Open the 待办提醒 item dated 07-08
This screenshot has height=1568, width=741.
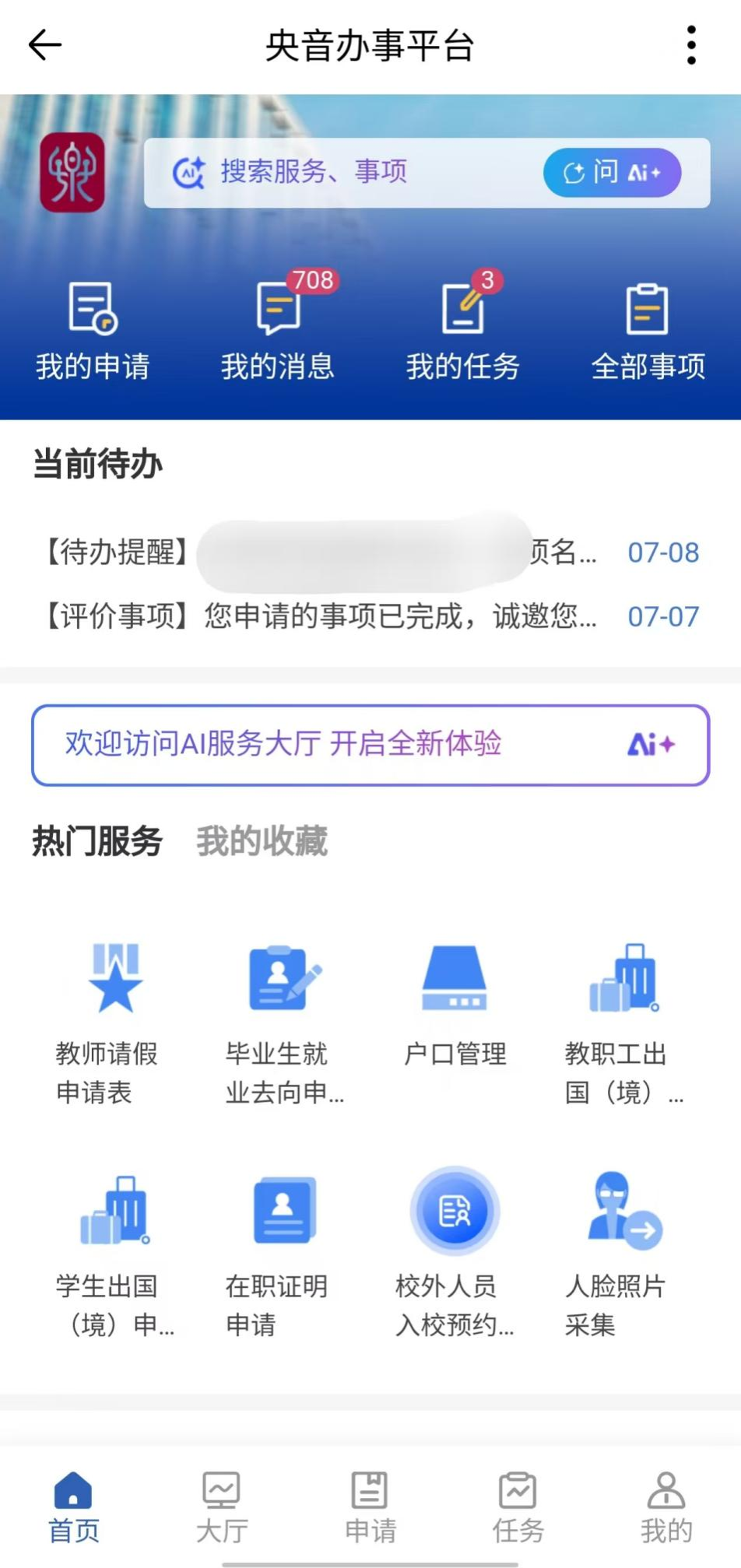pyautogui.click(x=370, y=552)
